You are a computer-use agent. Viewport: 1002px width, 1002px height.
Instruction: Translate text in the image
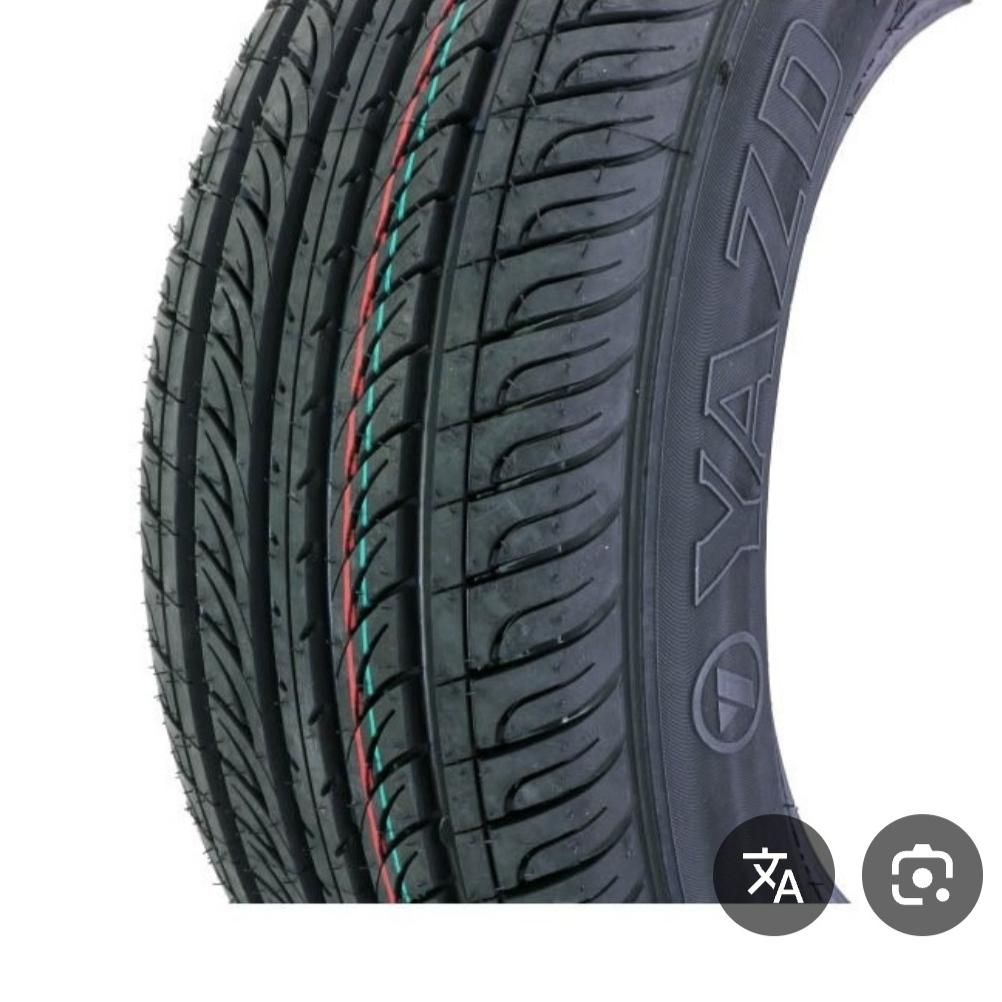[x=773, y=875]
